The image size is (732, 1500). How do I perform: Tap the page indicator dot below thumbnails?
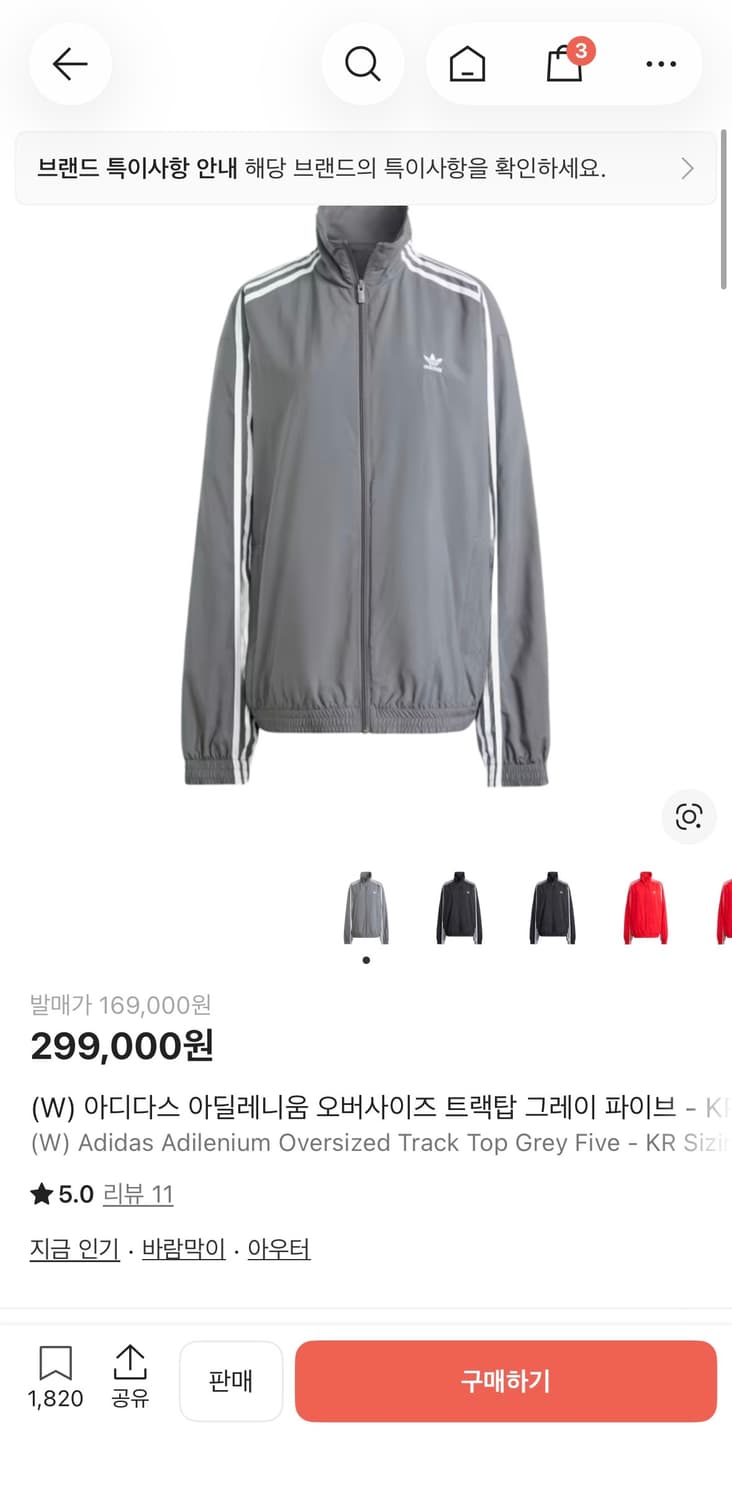(x=366, y=959)
